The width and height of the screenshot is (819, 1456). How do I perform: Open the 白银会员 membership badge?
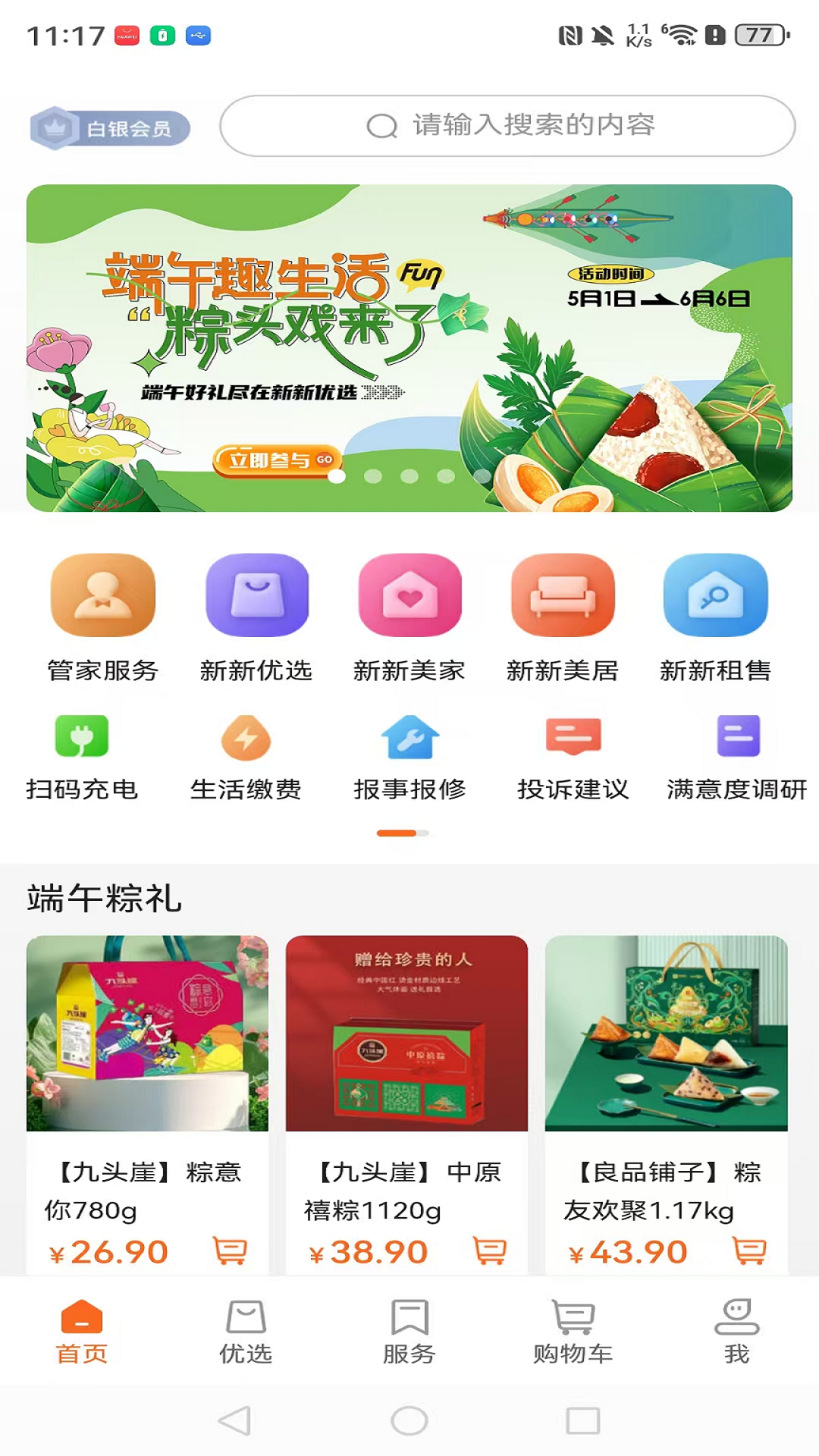pos(111,128)
